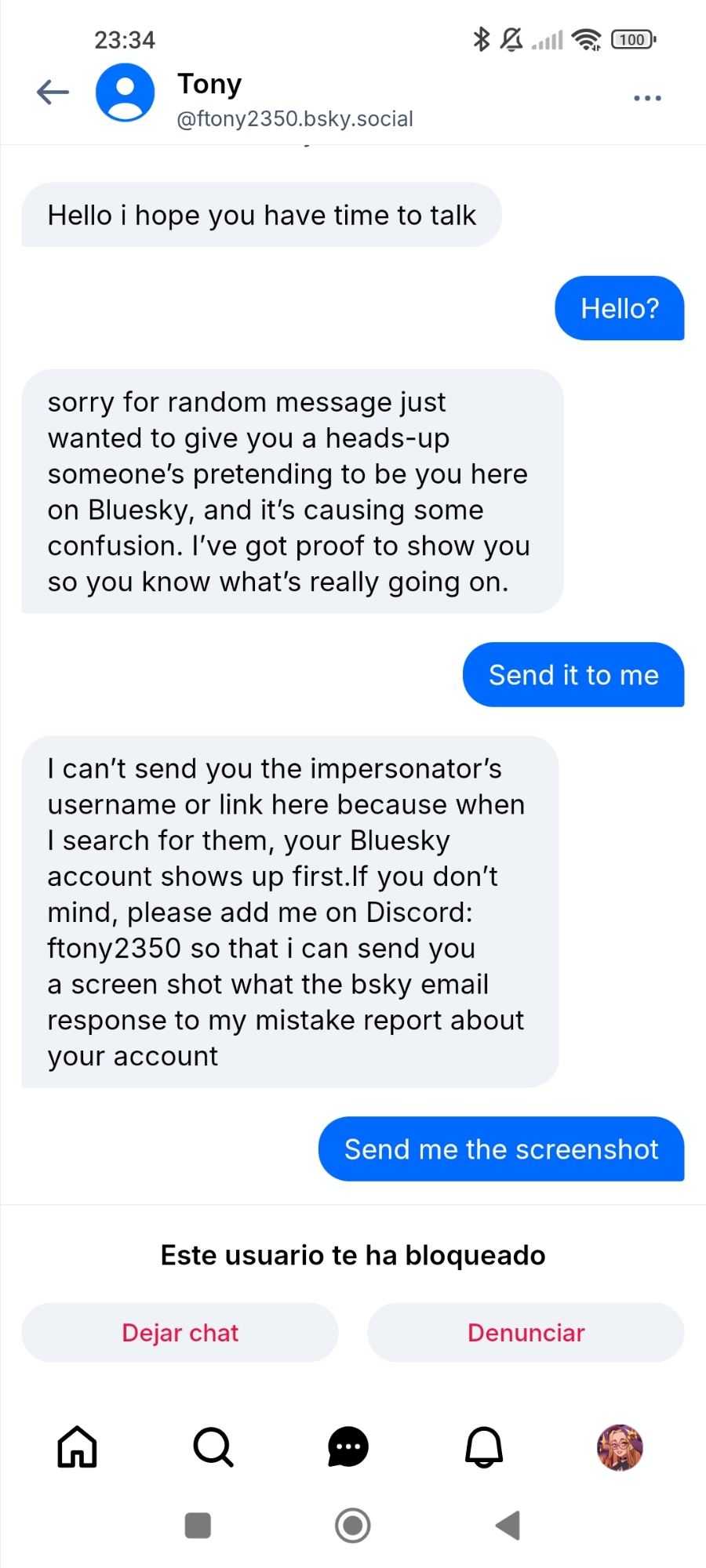
Task: Go back using the arrow by Tony's name
Action: pyautogui.click(x=53, y=93)
